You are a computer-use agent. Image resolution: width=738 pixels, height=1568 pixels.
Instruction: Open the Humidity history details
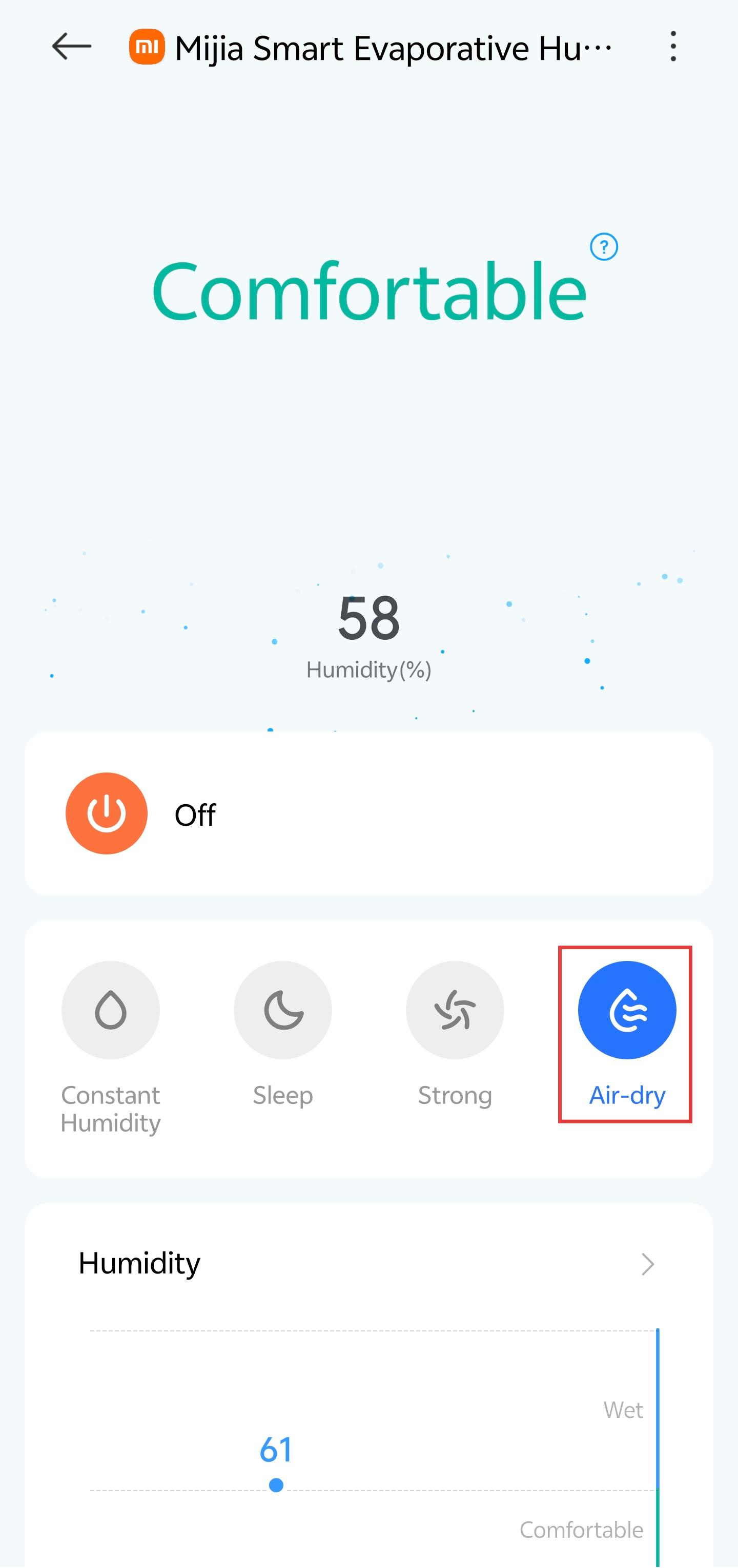647,1264
